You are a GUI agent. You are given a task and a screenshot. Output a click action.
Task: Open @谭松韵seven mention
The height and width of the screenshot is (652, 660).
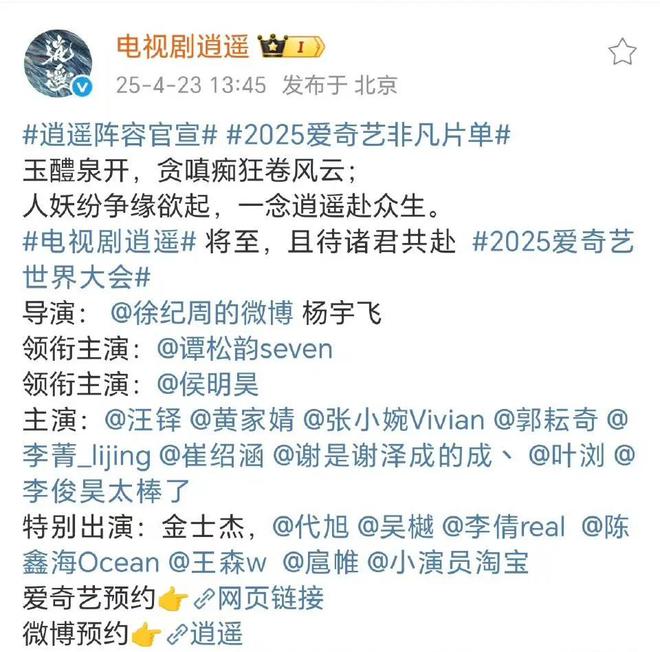(x=244, y=349)
